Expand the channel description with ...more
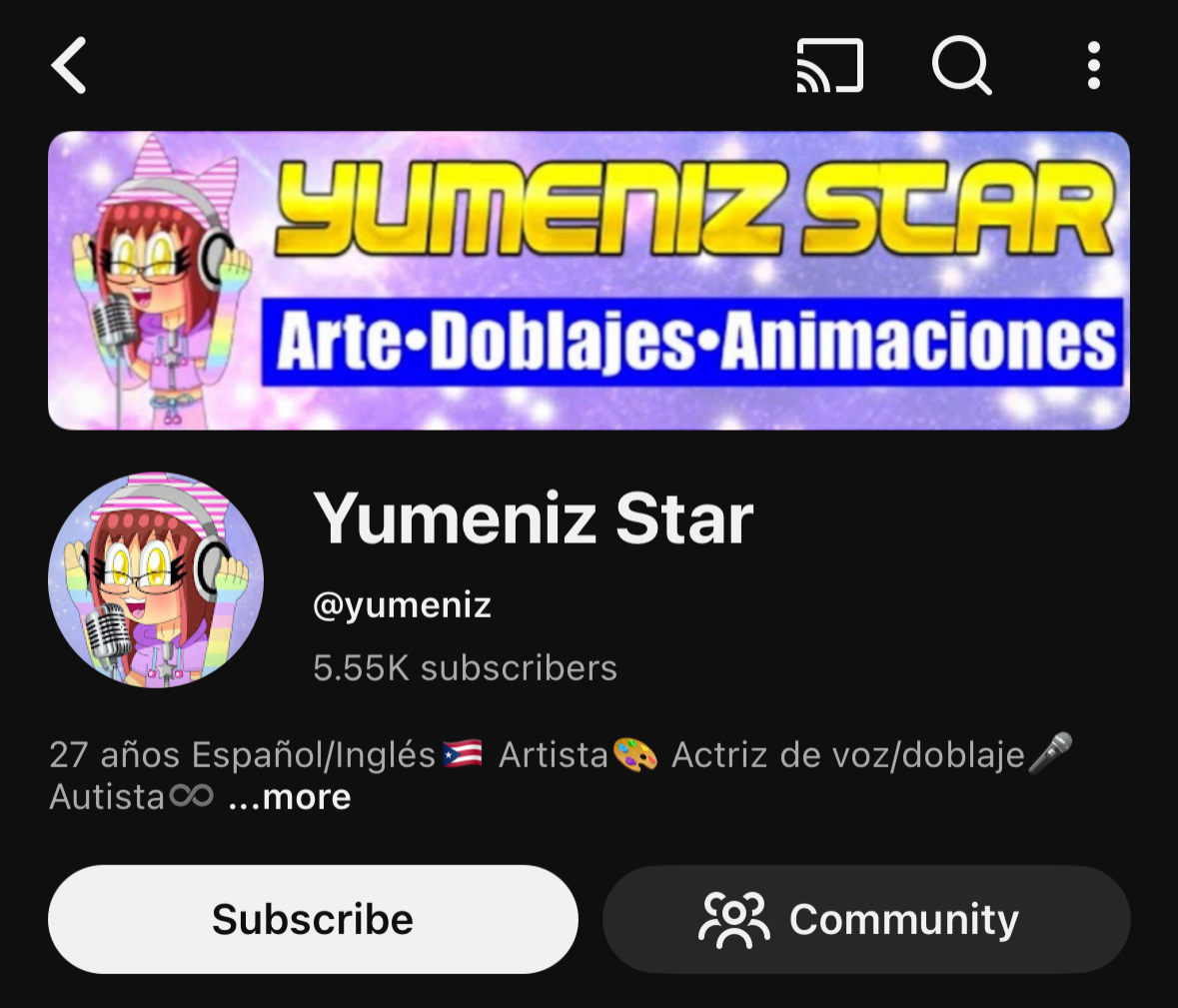This screenshot has width=1178, height=1008. pos(290,797)
